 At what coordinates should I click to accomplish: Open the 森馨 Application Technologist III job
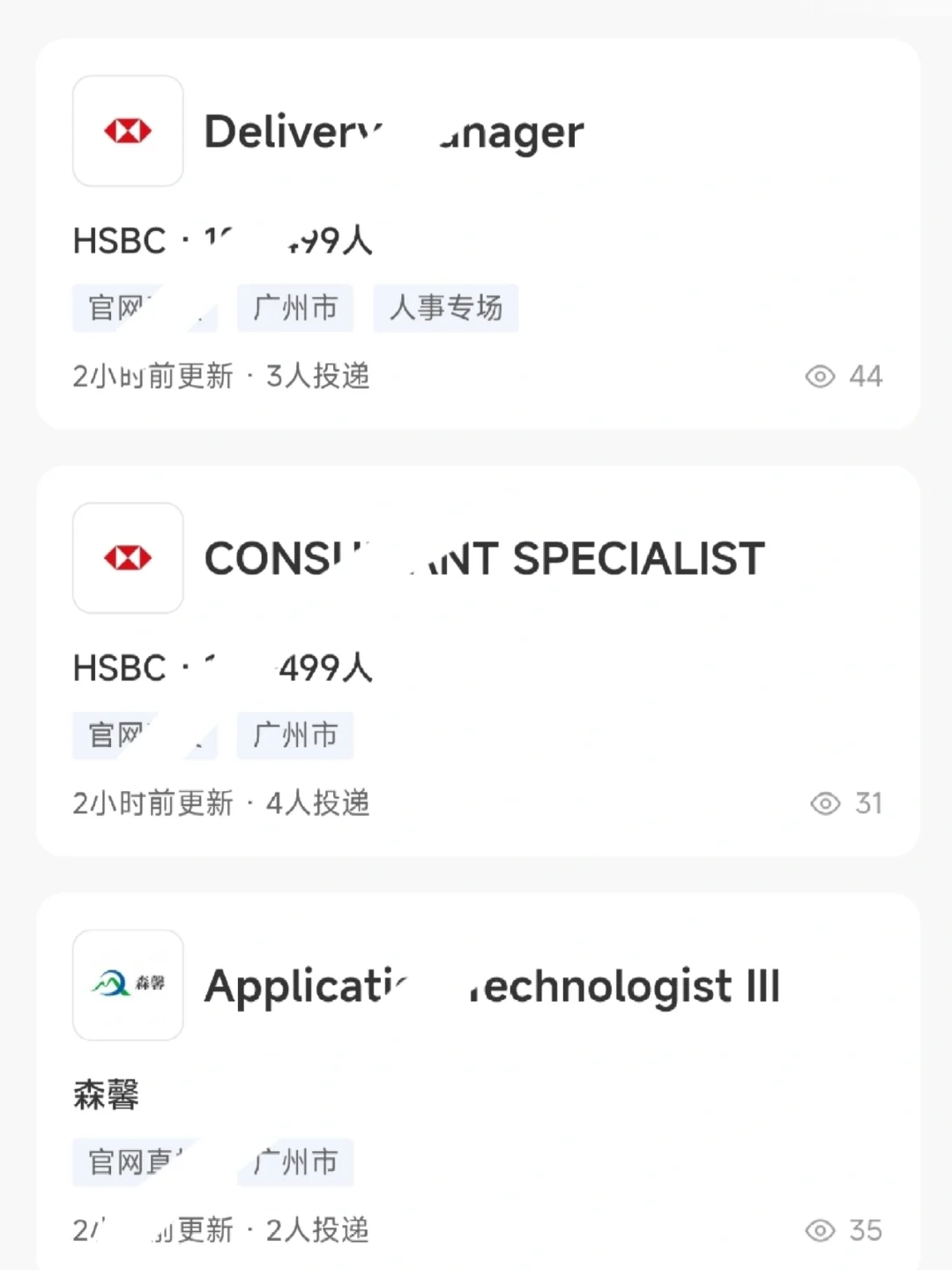click(491, 987)
